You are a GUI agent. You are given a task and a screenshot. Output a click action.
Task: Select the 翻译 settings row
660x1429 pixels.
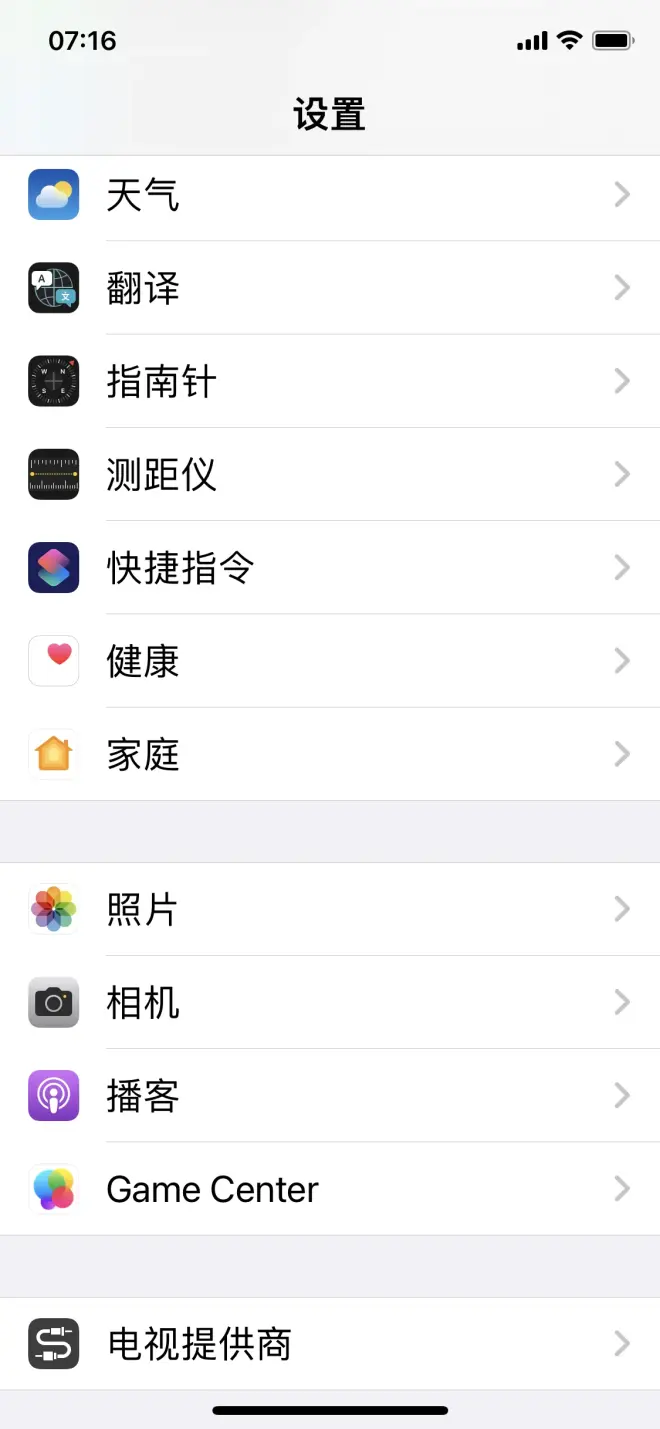[330, 288]
